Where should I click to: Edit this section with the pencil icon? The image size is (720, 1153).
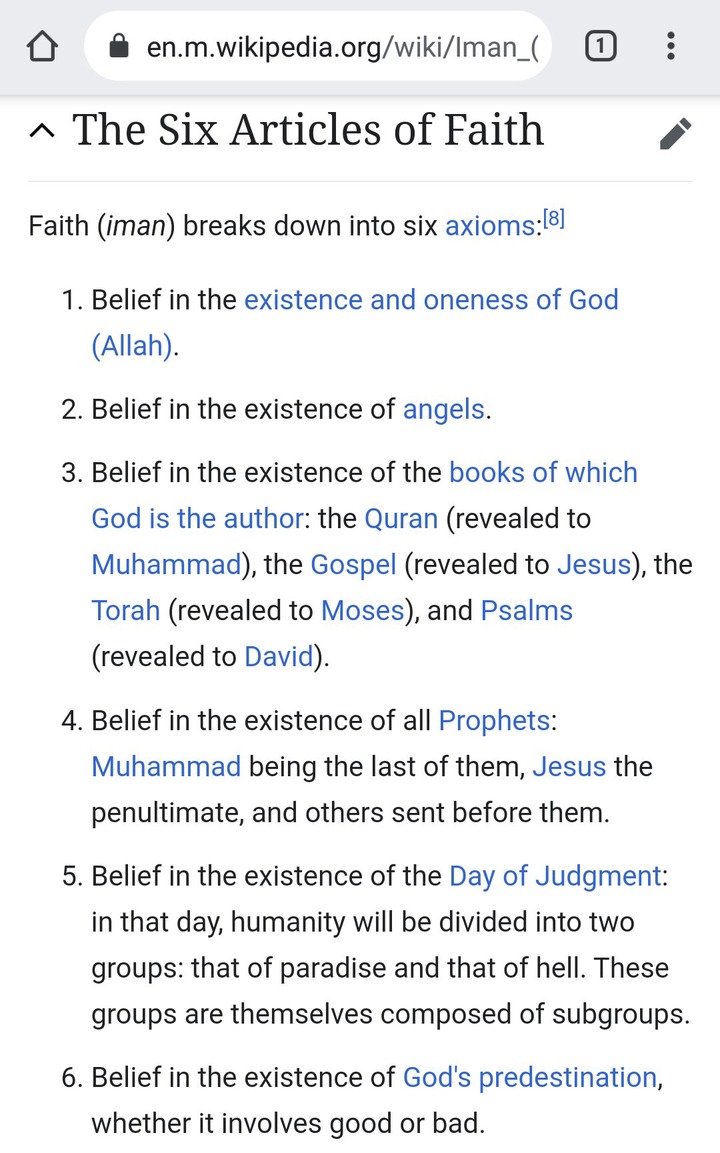[x=675, y=134]
